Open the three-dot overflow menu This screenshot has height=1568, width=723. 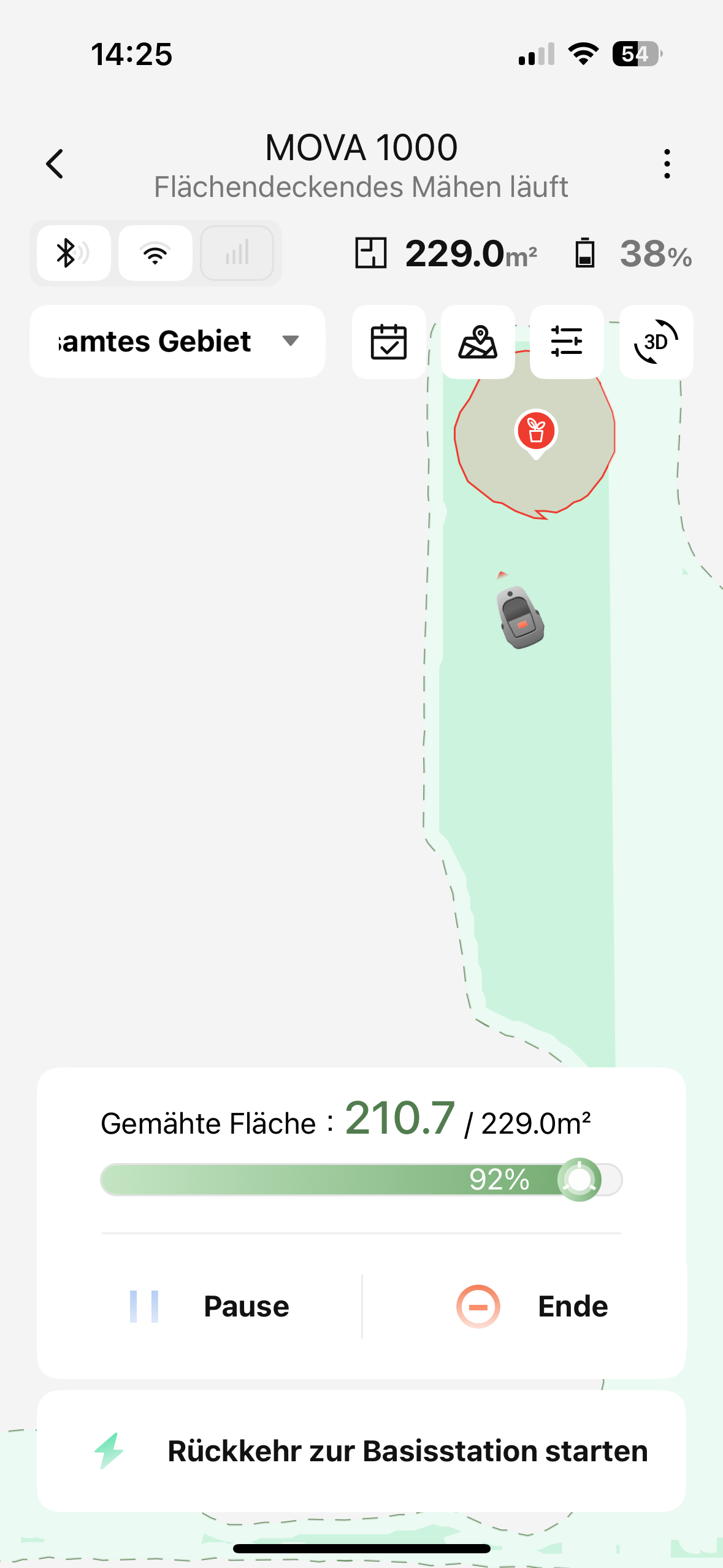point(667,164)
